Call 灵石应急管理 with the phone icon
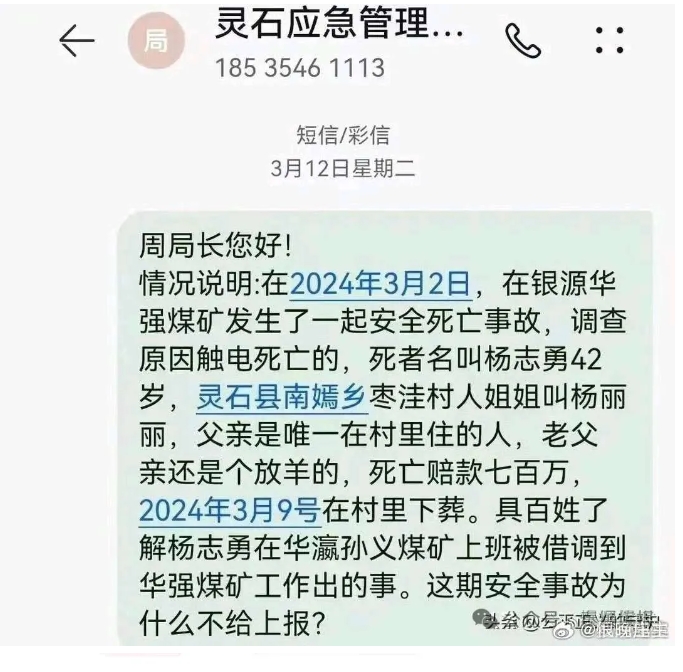Viewport: 683px width, 672px height. coord(522,40)
